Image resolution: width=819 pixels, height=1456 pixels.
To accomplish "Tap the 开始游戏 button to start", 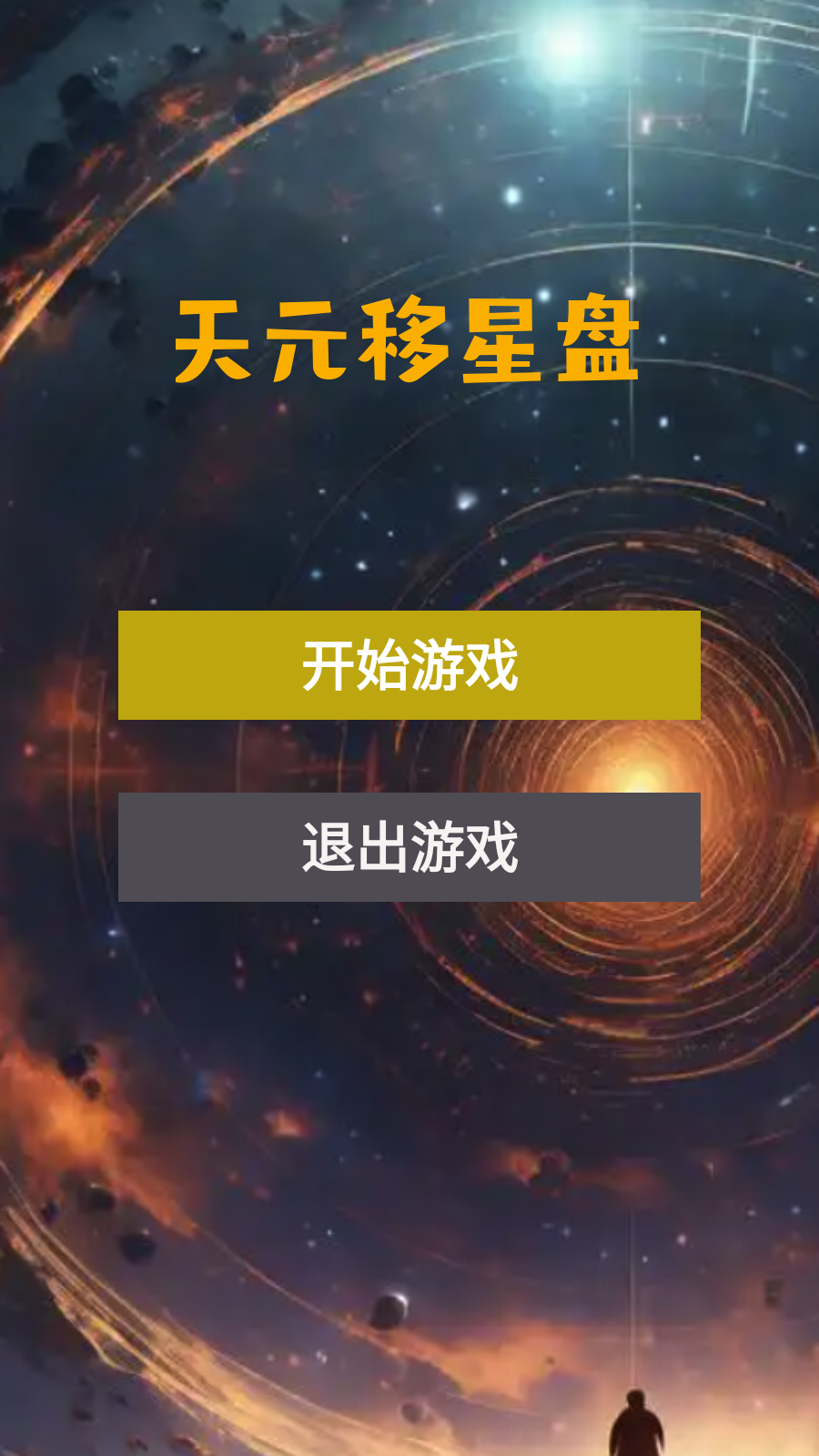I will pyautogui.click(x=409, y=665).
